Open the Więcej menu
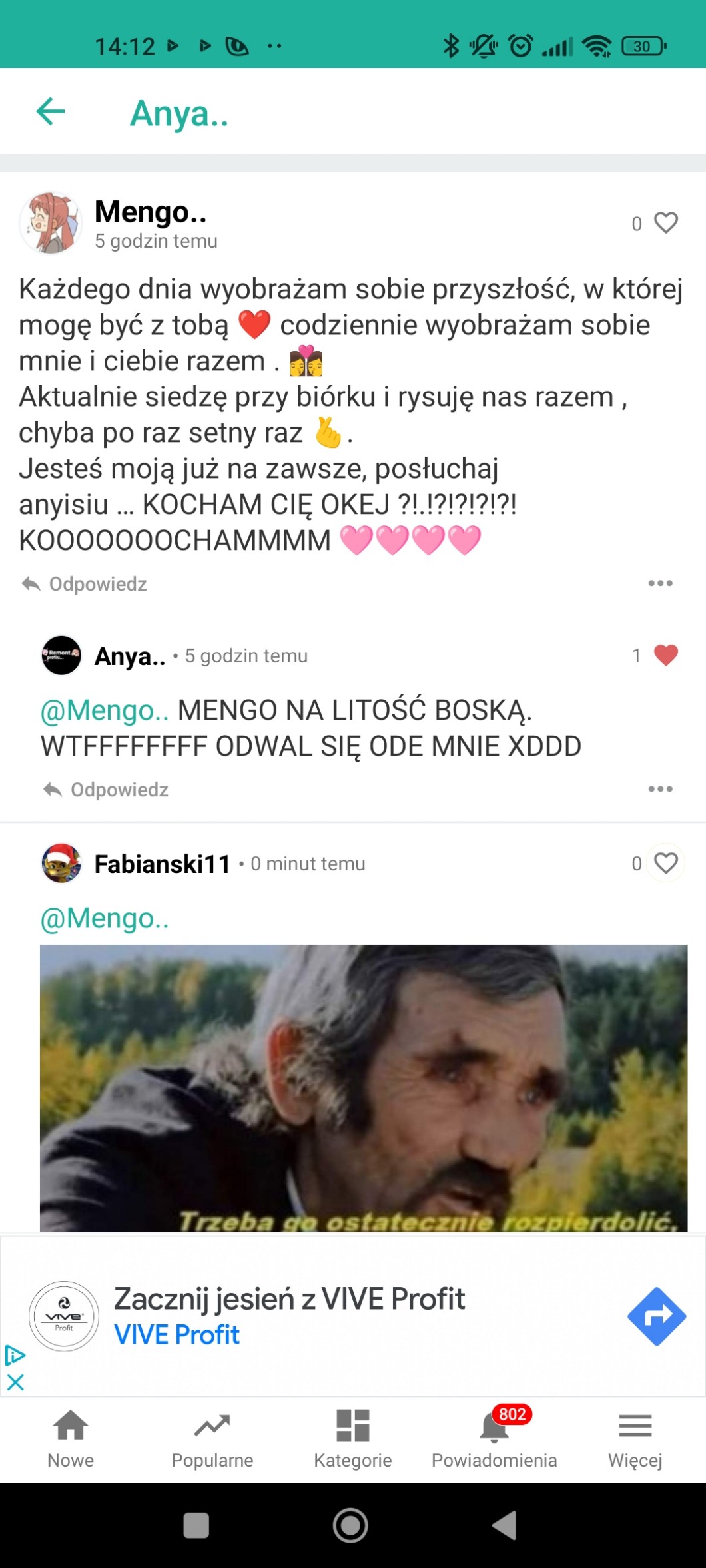This screenshot has width=706, height=1568. pos(635,1439)
